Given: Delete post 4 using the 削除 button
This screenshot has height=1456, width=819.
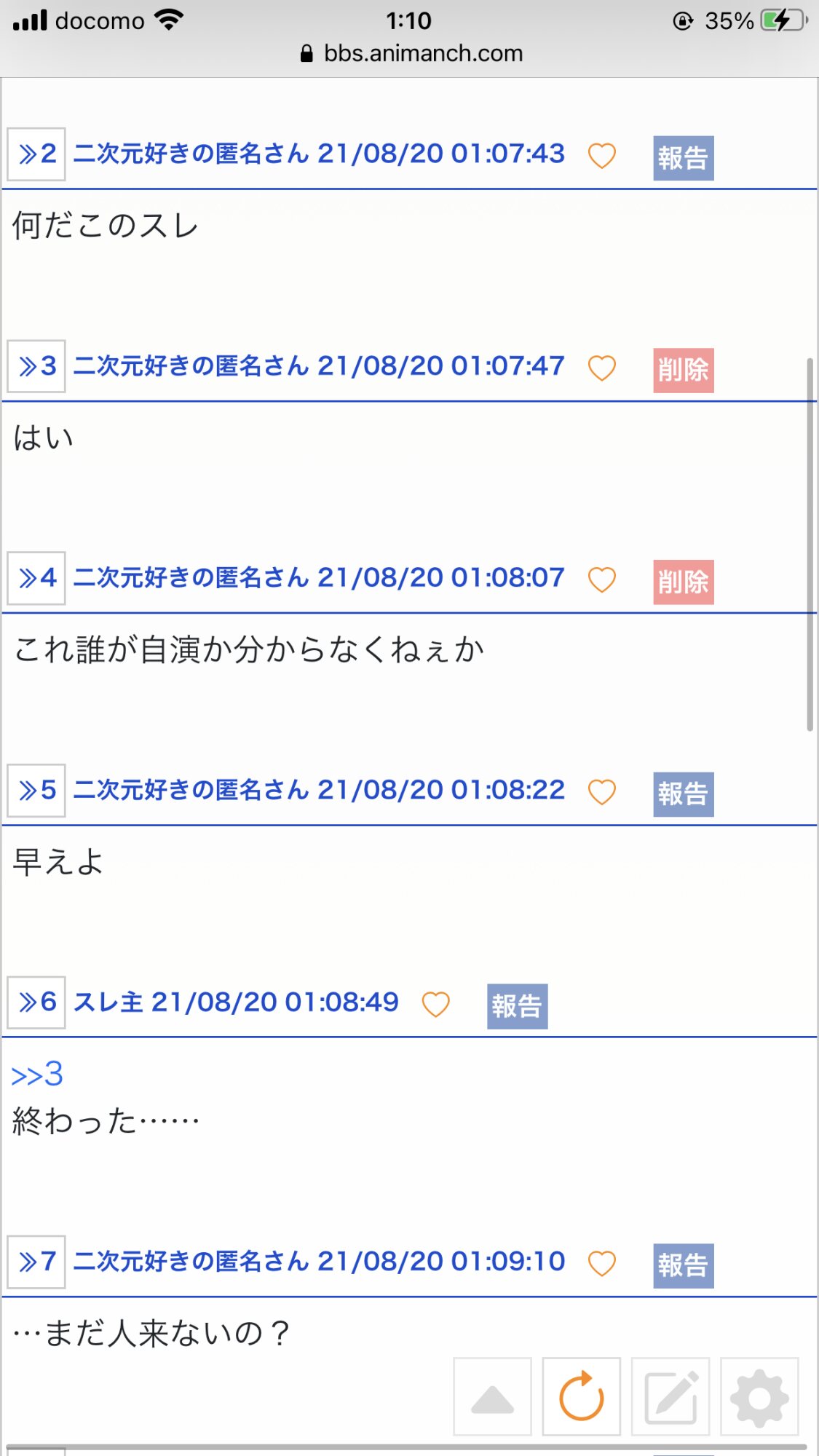Looking at the screenshot, I should [x=683, y=582].
